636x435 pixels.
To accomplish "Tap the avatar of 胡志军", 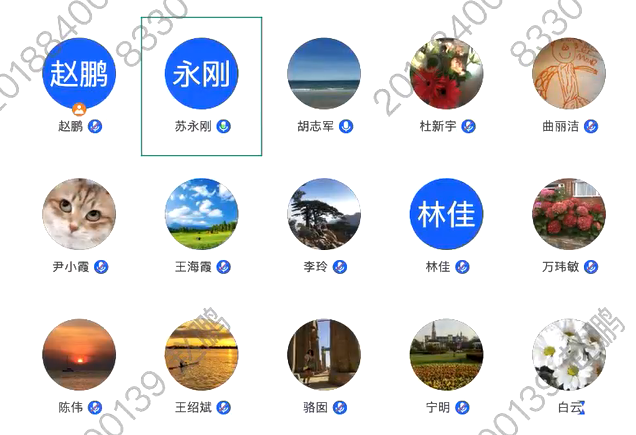I will pos(324,75).
